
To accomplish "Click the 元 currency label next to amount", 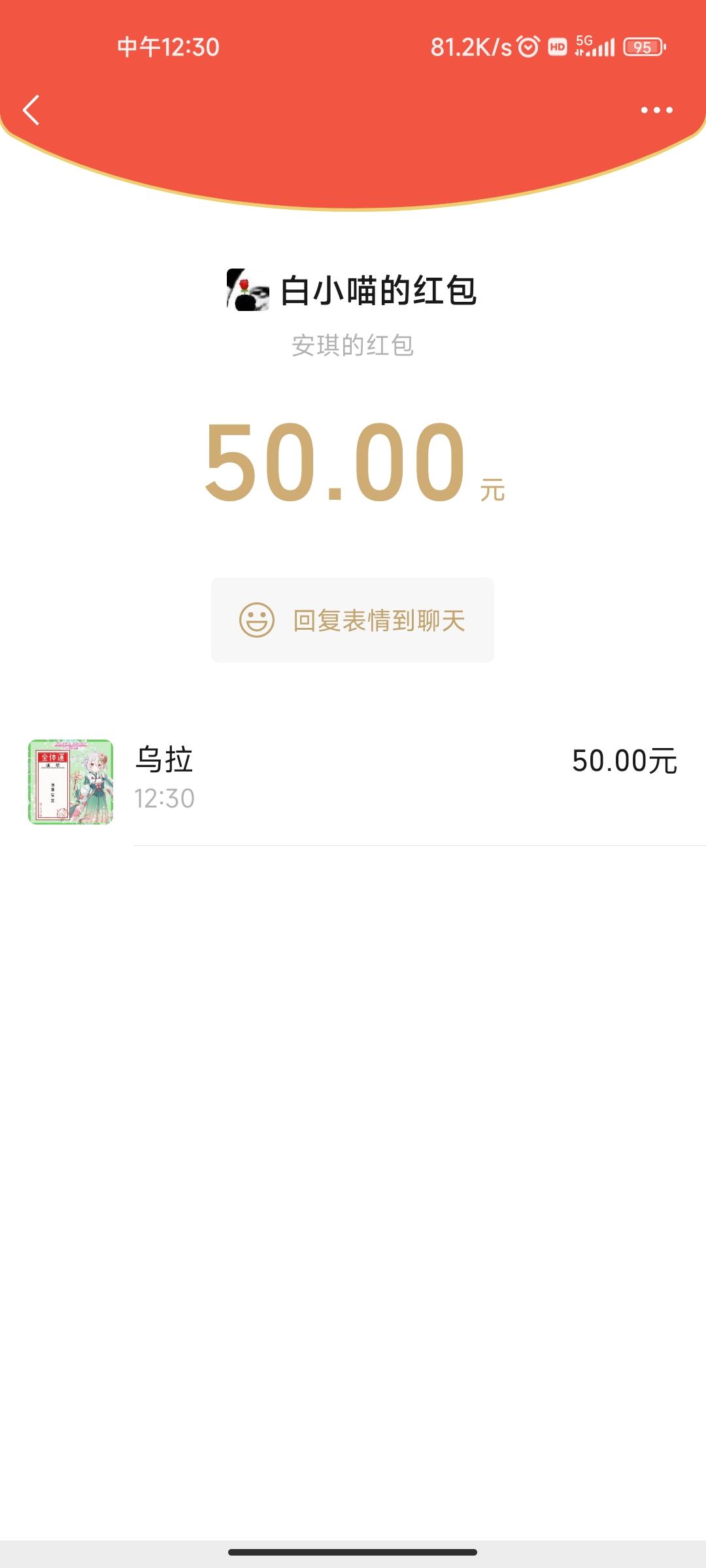I will click(x=492, y=490).
